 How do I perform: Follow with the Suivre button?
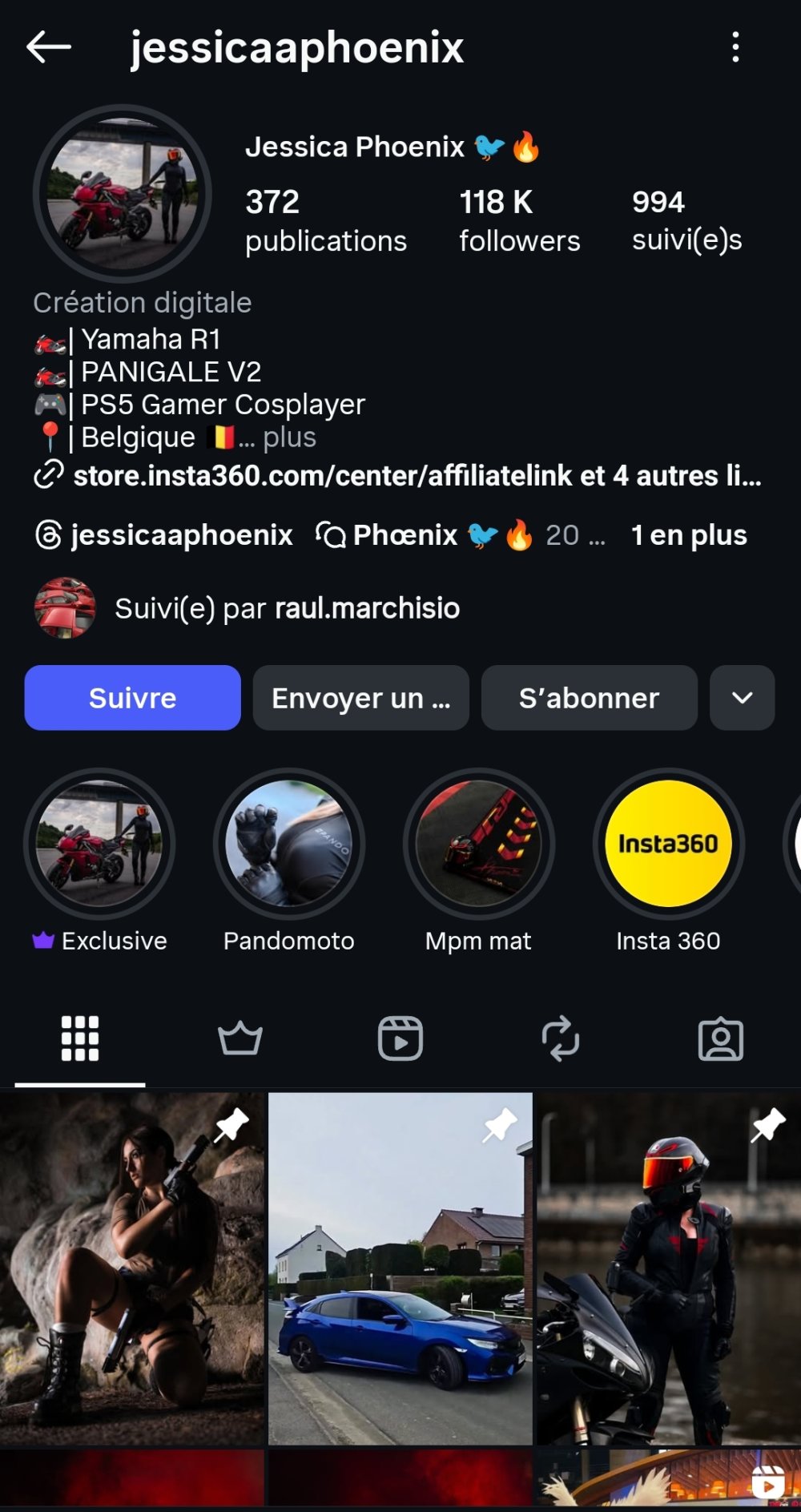[x=132, y=698]
